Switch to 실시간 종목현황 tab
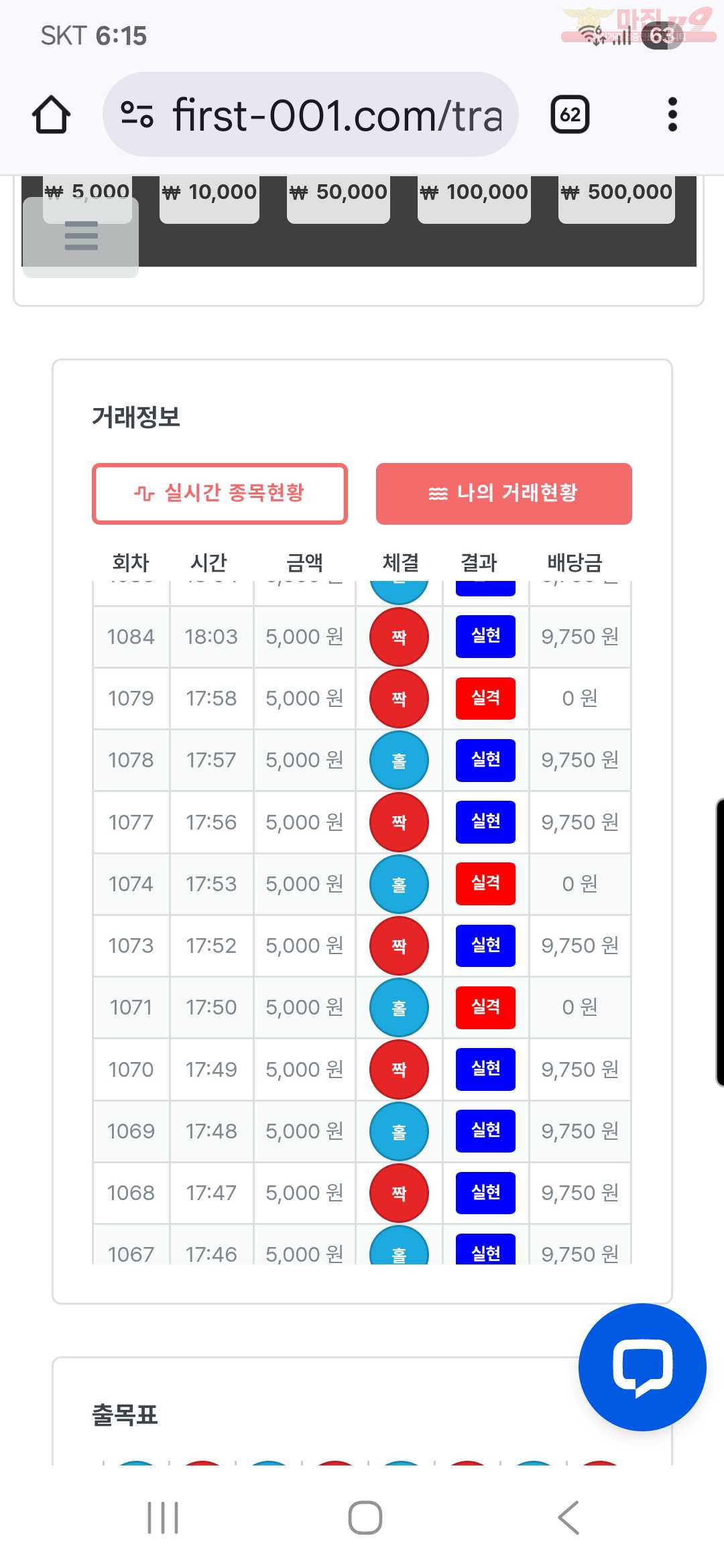Screen dimensions: 724x1568 click(220, 493)
